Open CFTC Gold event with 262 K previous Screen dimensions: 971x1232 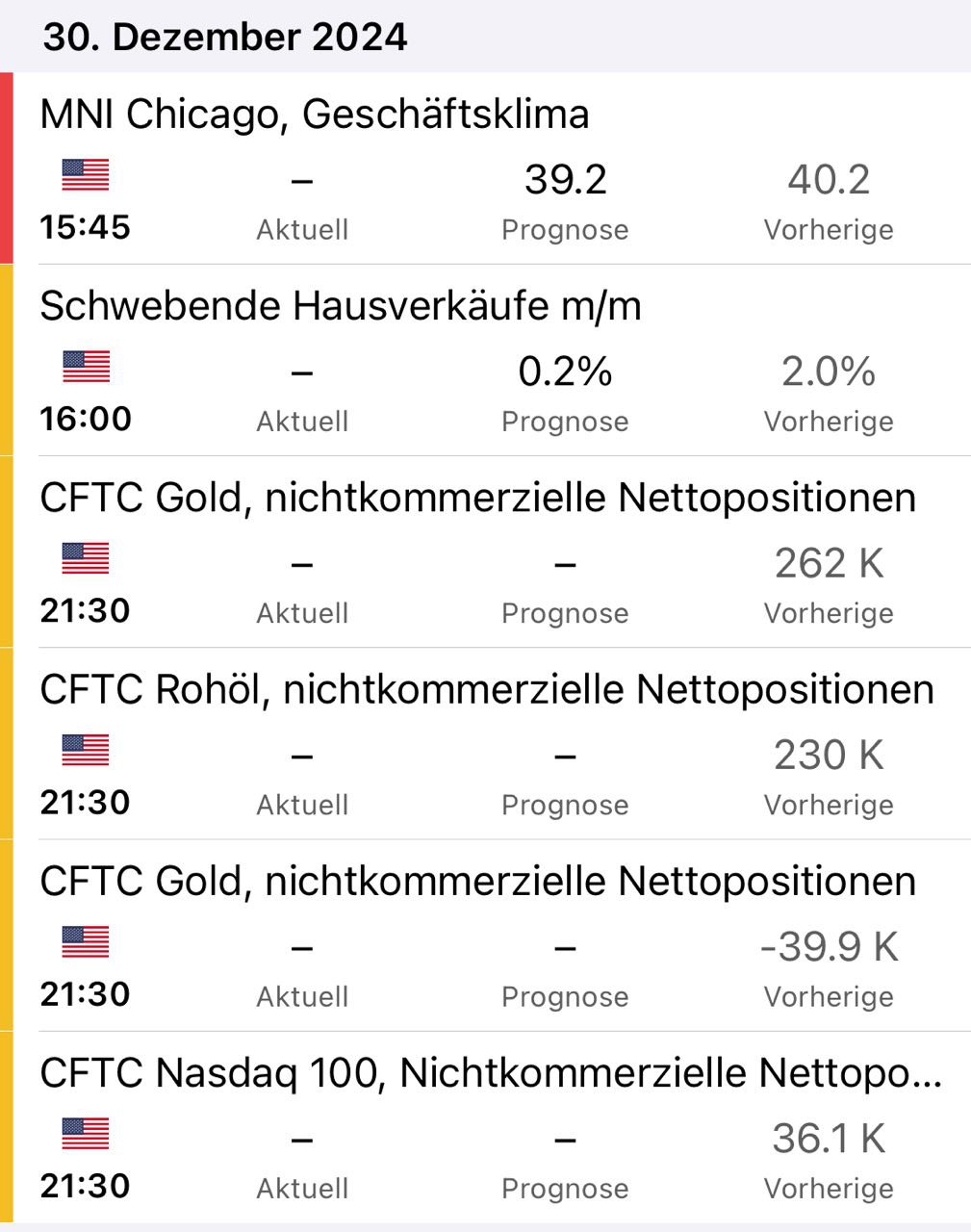477,498
